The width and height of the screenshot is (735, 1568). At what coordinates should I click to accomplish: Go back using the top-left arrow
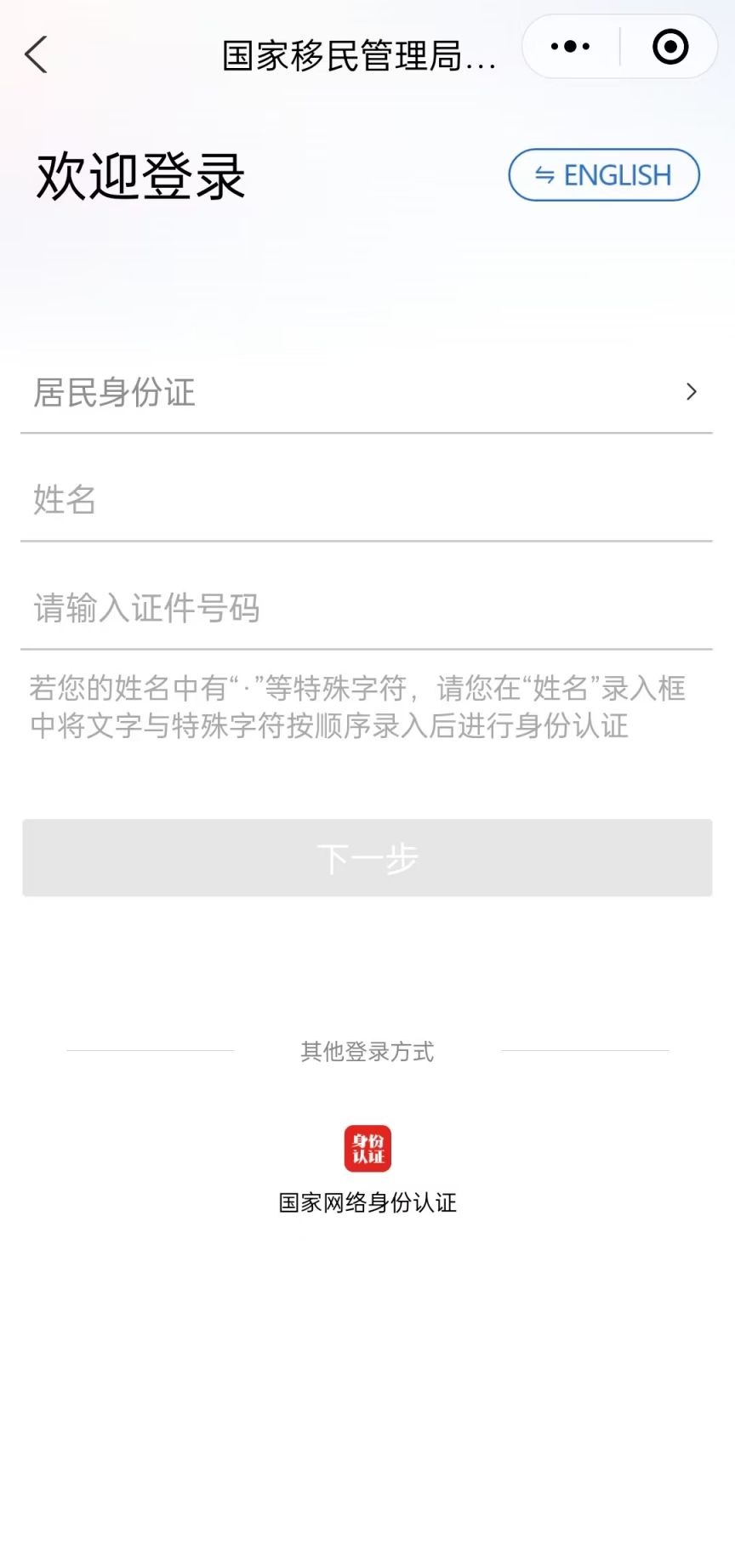click(x=36, y=55)
